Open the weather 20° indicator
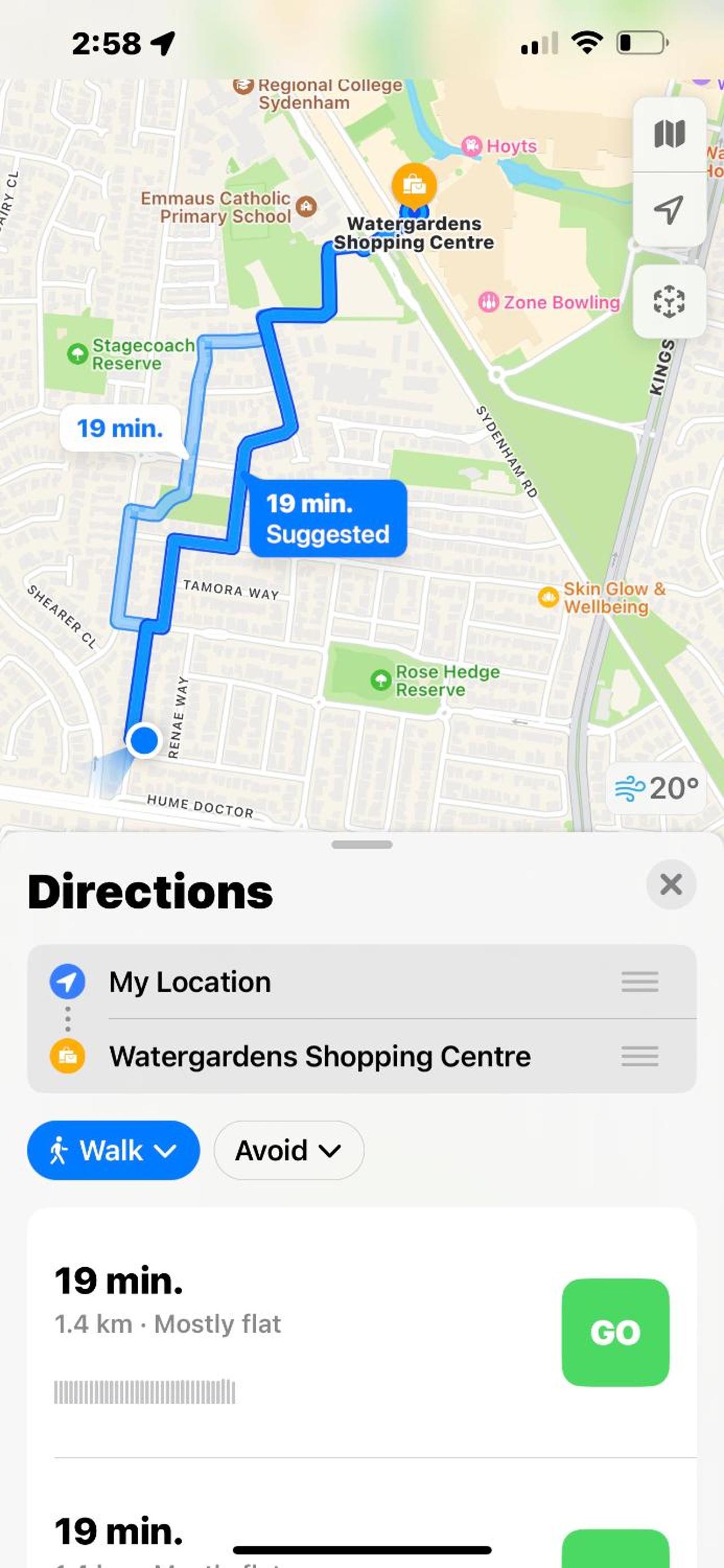The image size is (724, 1568). [656, 789]
